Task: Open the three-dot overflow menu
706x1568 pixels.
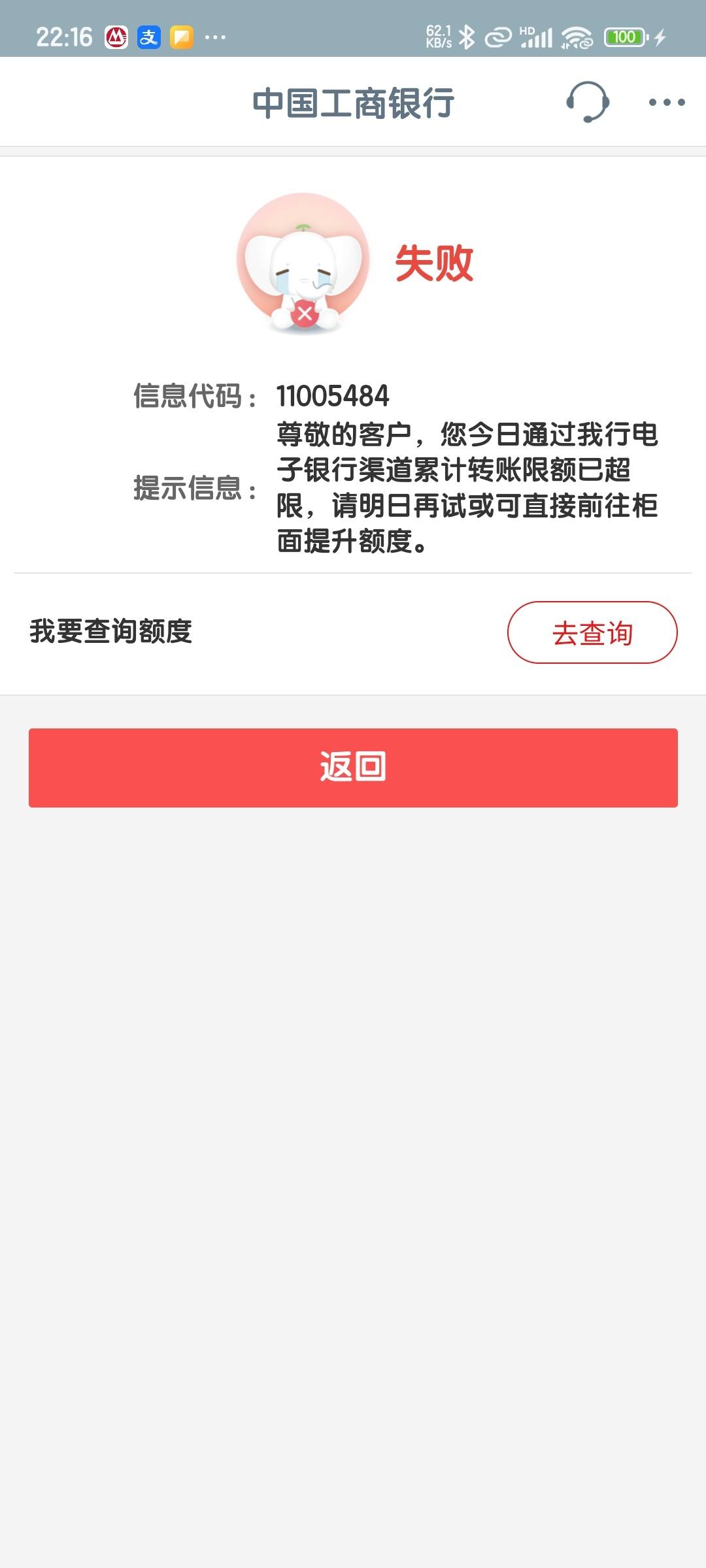Action: pyautogui.click(x=666, y=102)
